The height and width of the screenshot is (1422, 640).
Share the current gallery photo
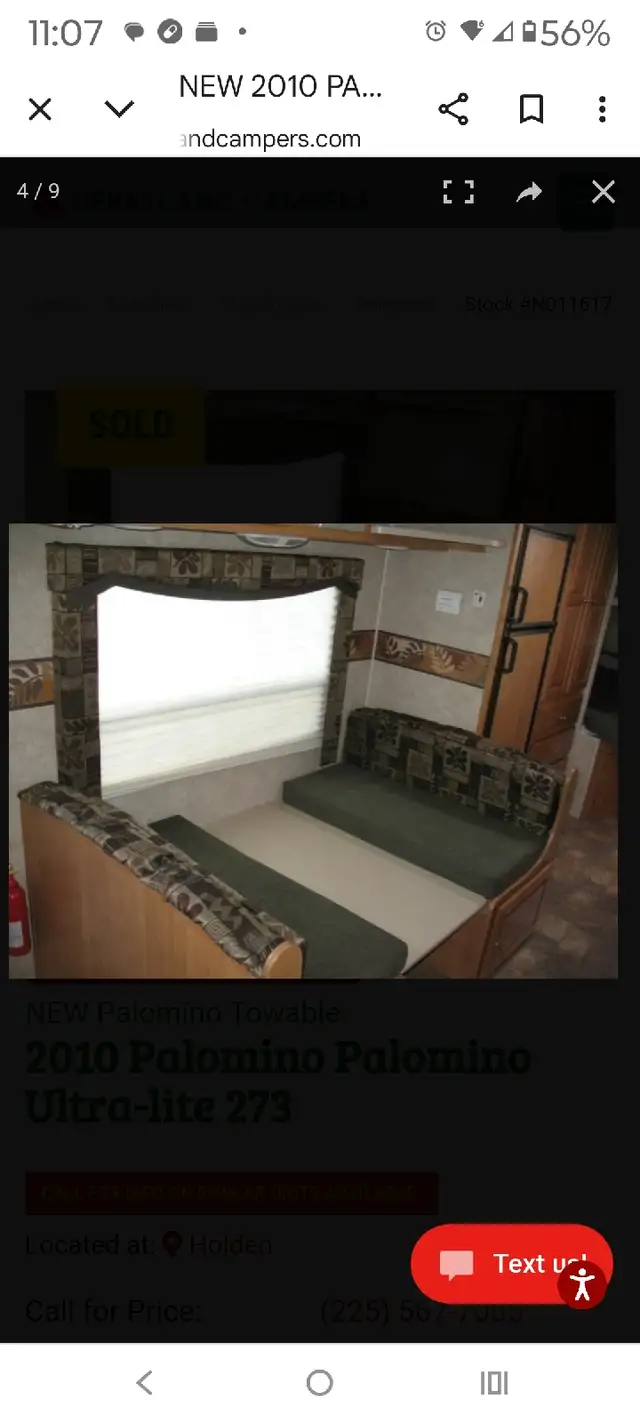[529, 192]
